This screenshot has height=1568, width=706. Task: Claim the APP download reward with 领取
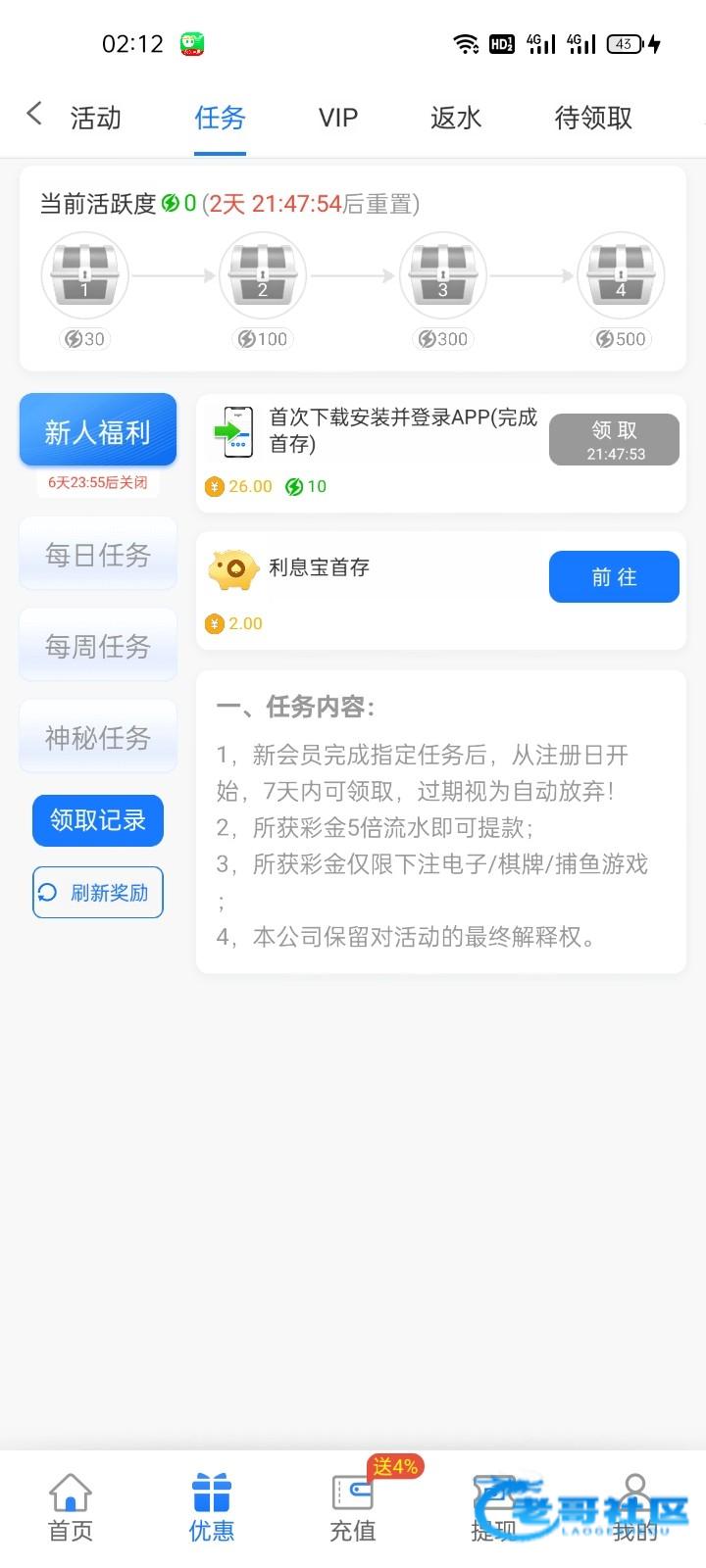coord(614,439)
